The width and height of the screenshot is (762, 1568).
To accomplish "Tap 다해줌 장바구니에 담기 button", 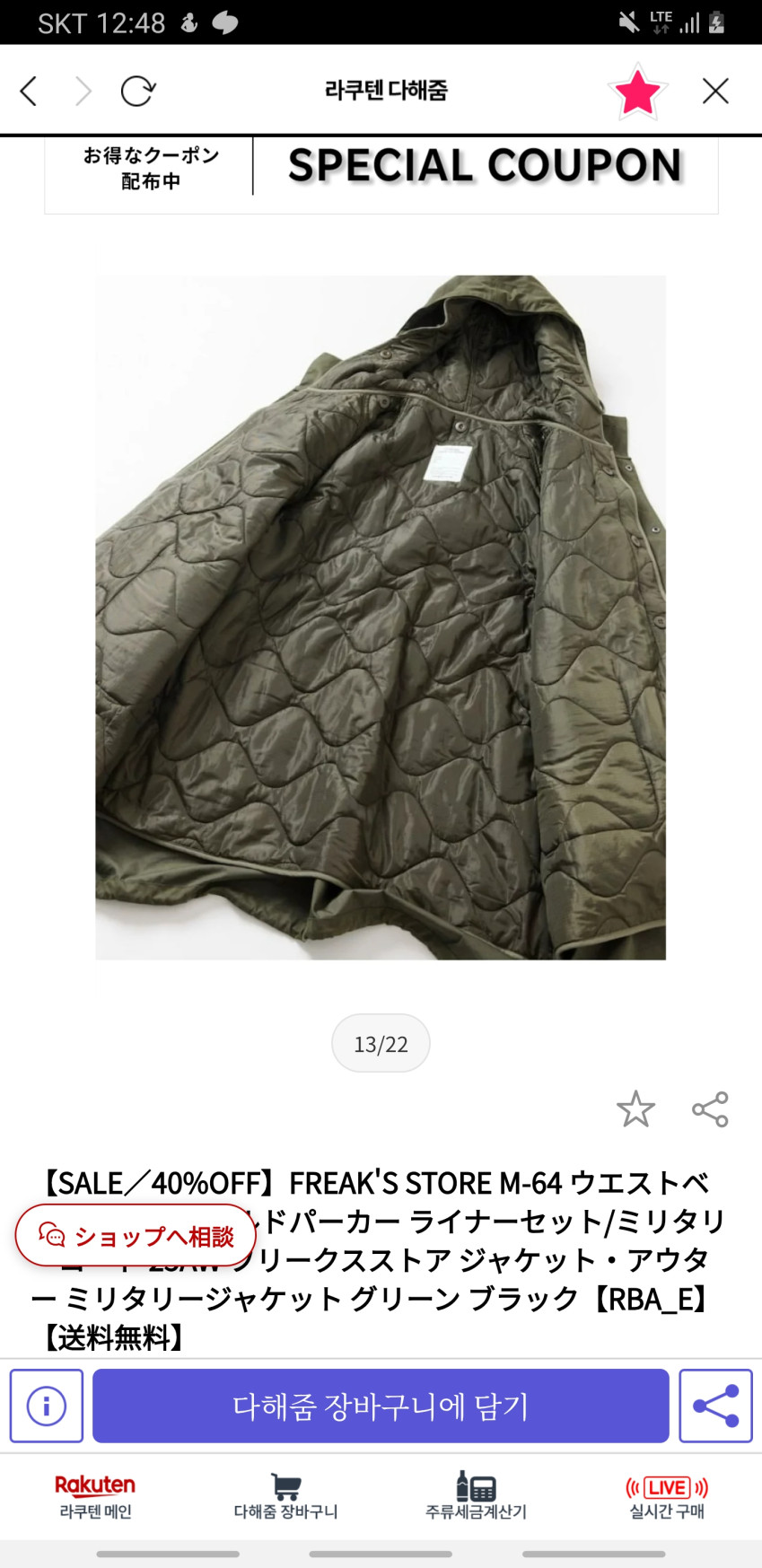I will [381, 1406].
